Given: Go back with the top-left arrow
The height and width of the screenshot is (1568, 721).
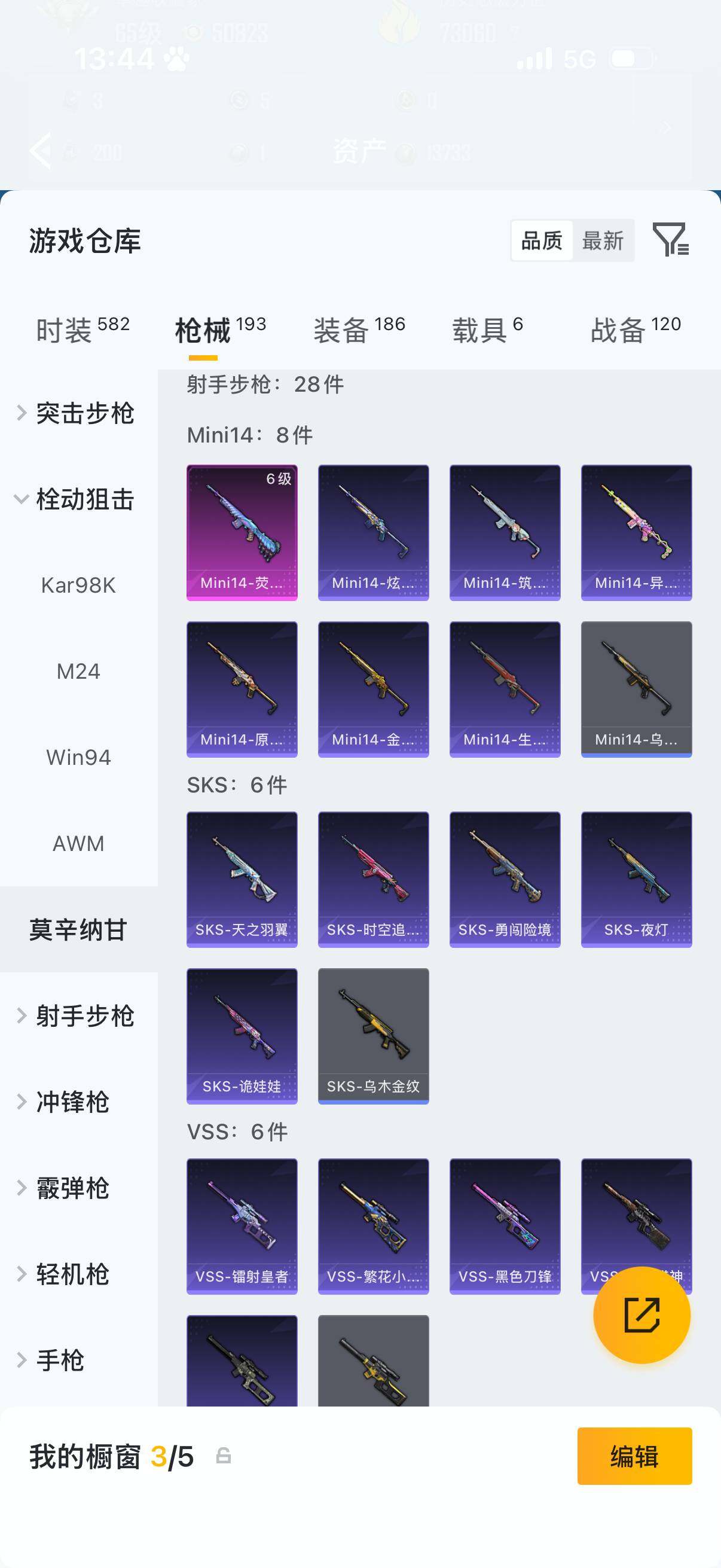Looking at the screenshot, I should [x=40, y=150].
